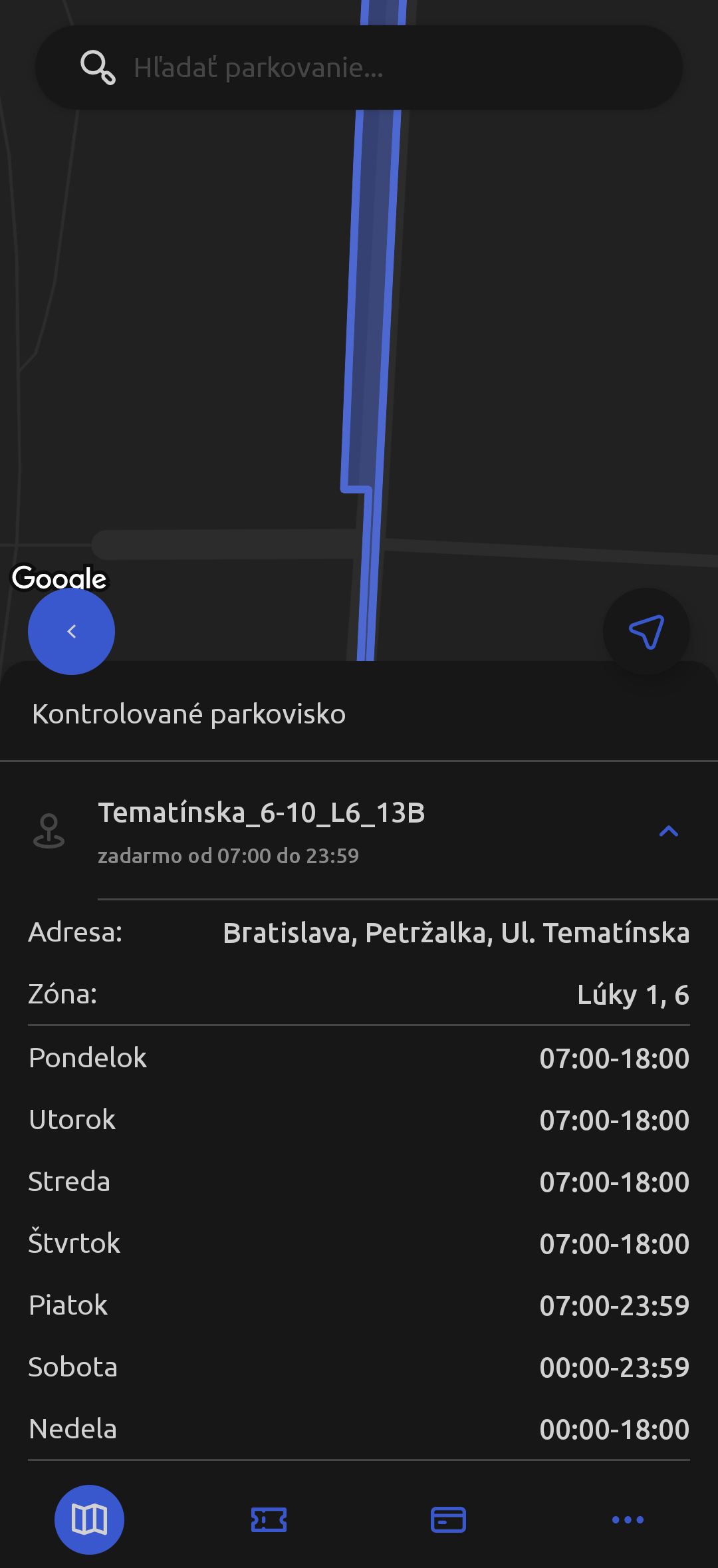This screenshot has width=718, height=1568.
Task: Open the parking tickets tab
Action: pos(269,1519)
